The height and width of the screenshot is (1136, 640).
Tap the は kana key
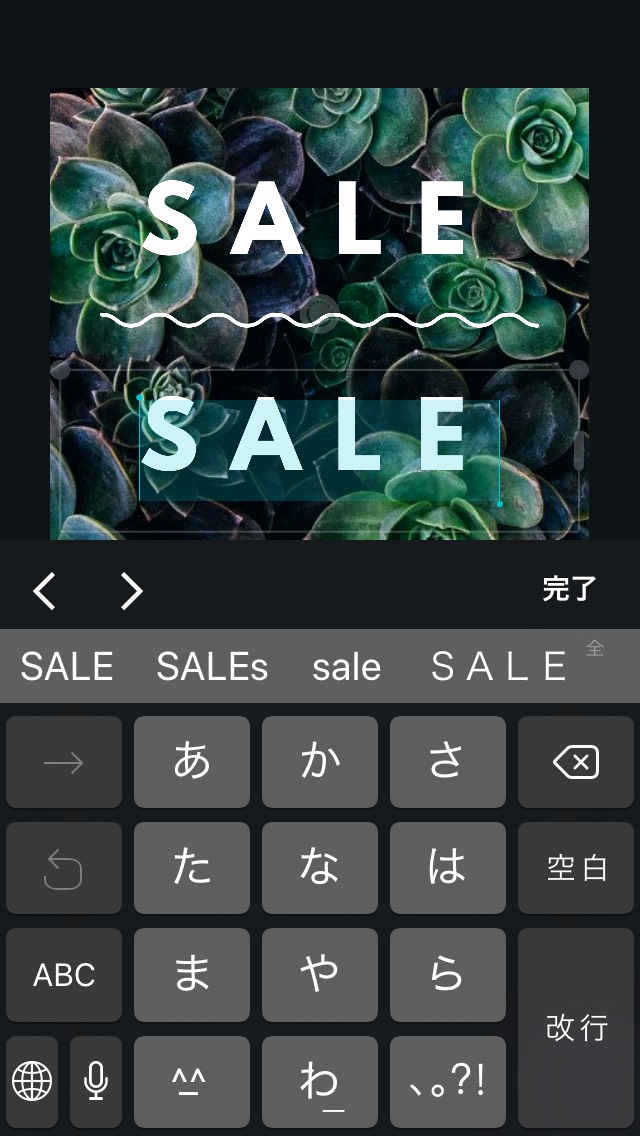click(x=447, y=868)
